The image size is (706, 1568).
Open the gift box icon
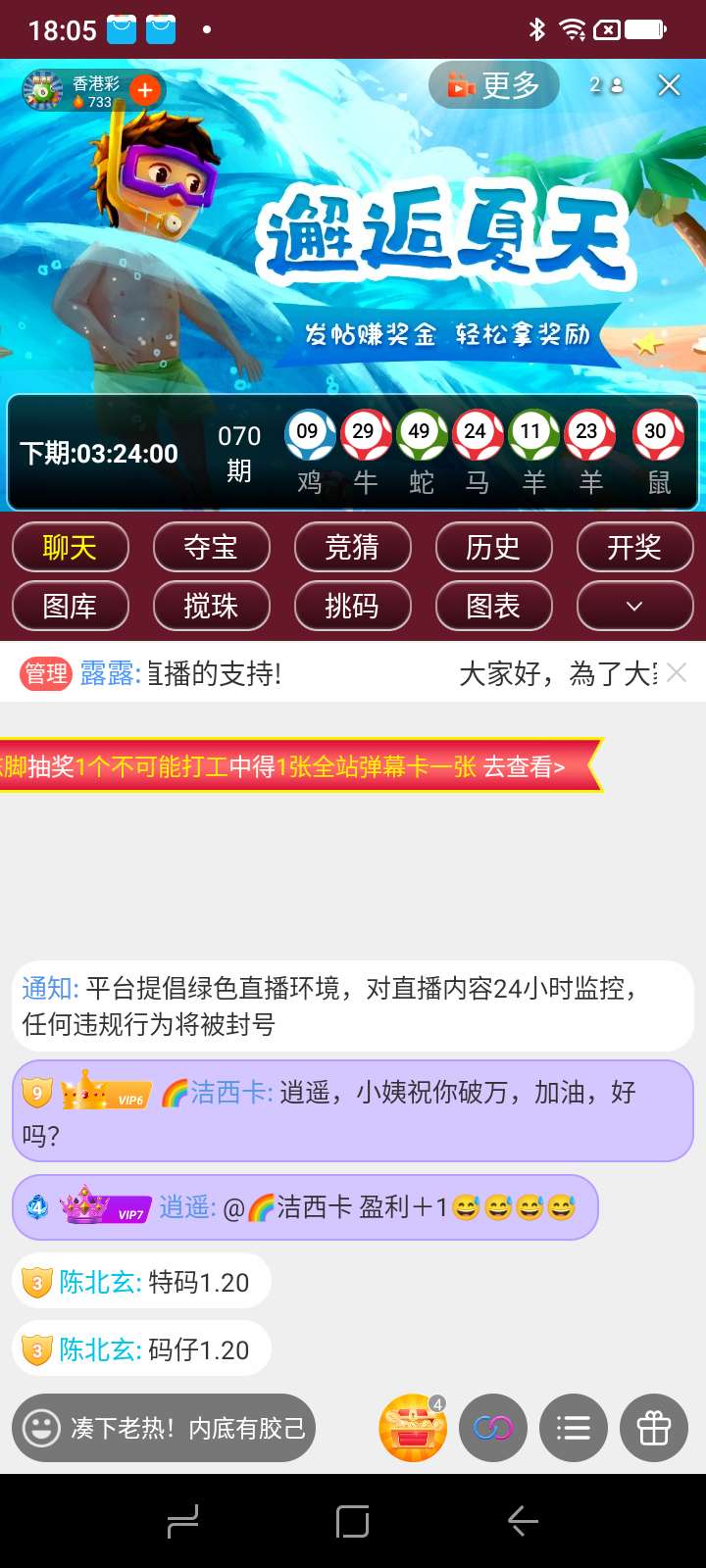pos(654,1428)
